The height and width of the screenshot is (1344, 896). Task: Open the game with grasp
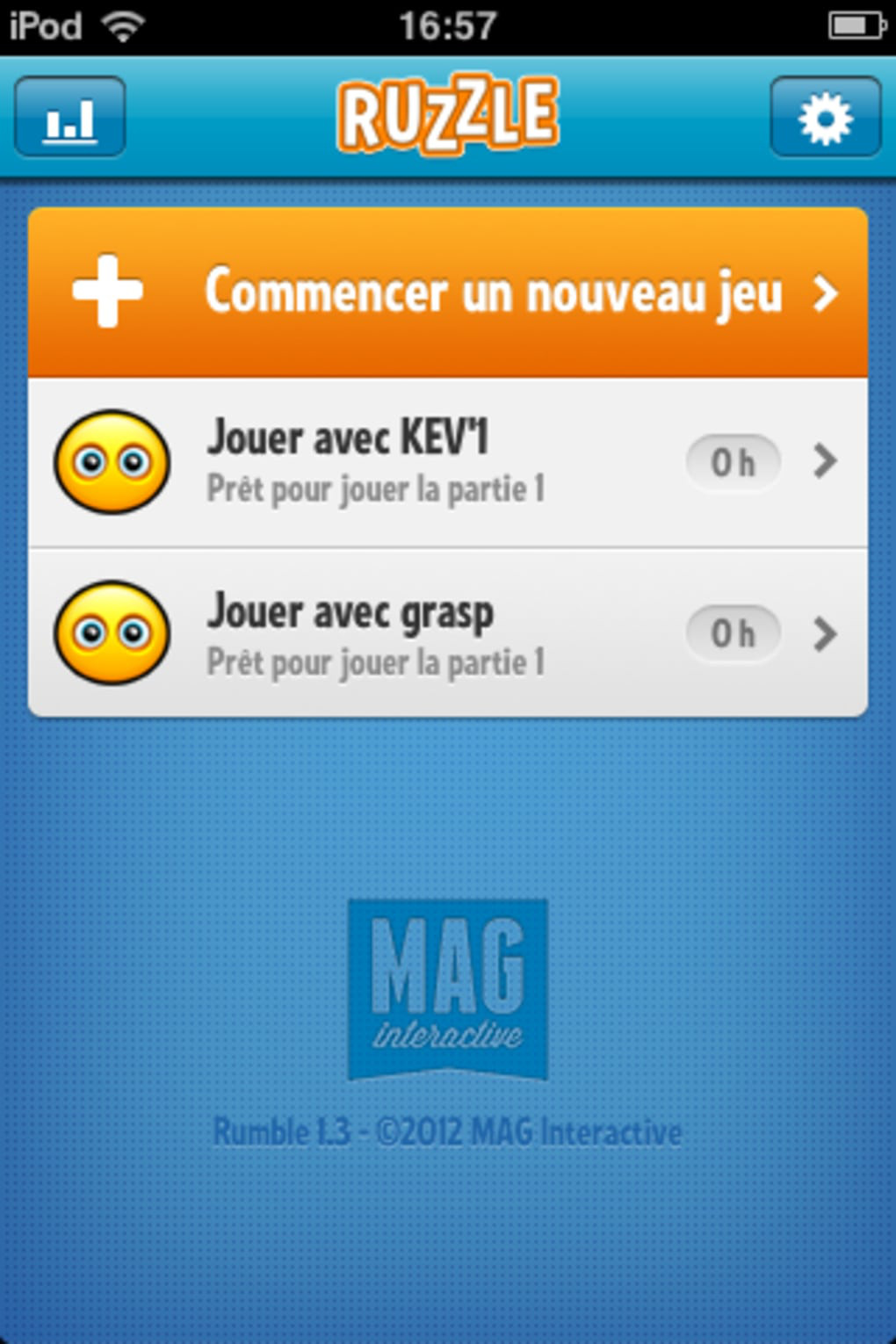(448, 633)
